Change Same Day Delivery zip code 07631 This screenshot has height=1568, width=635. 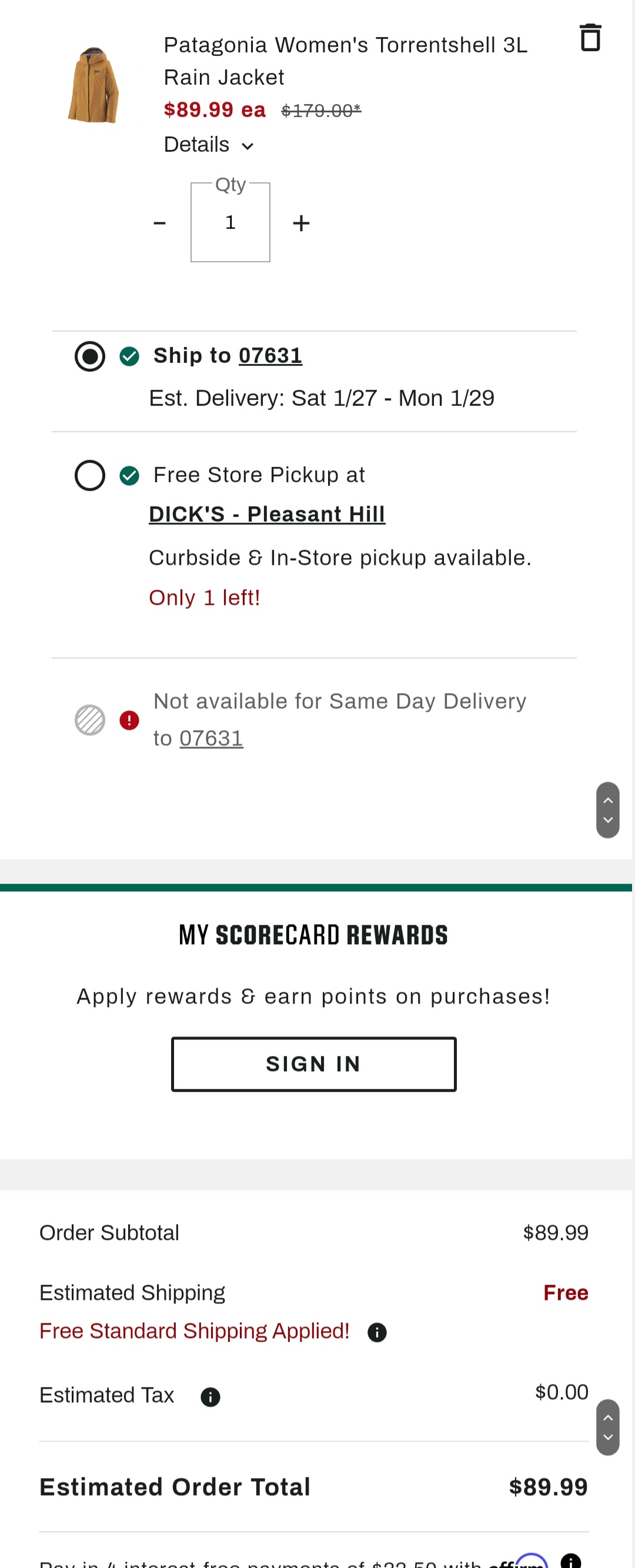tap(210, 738)
